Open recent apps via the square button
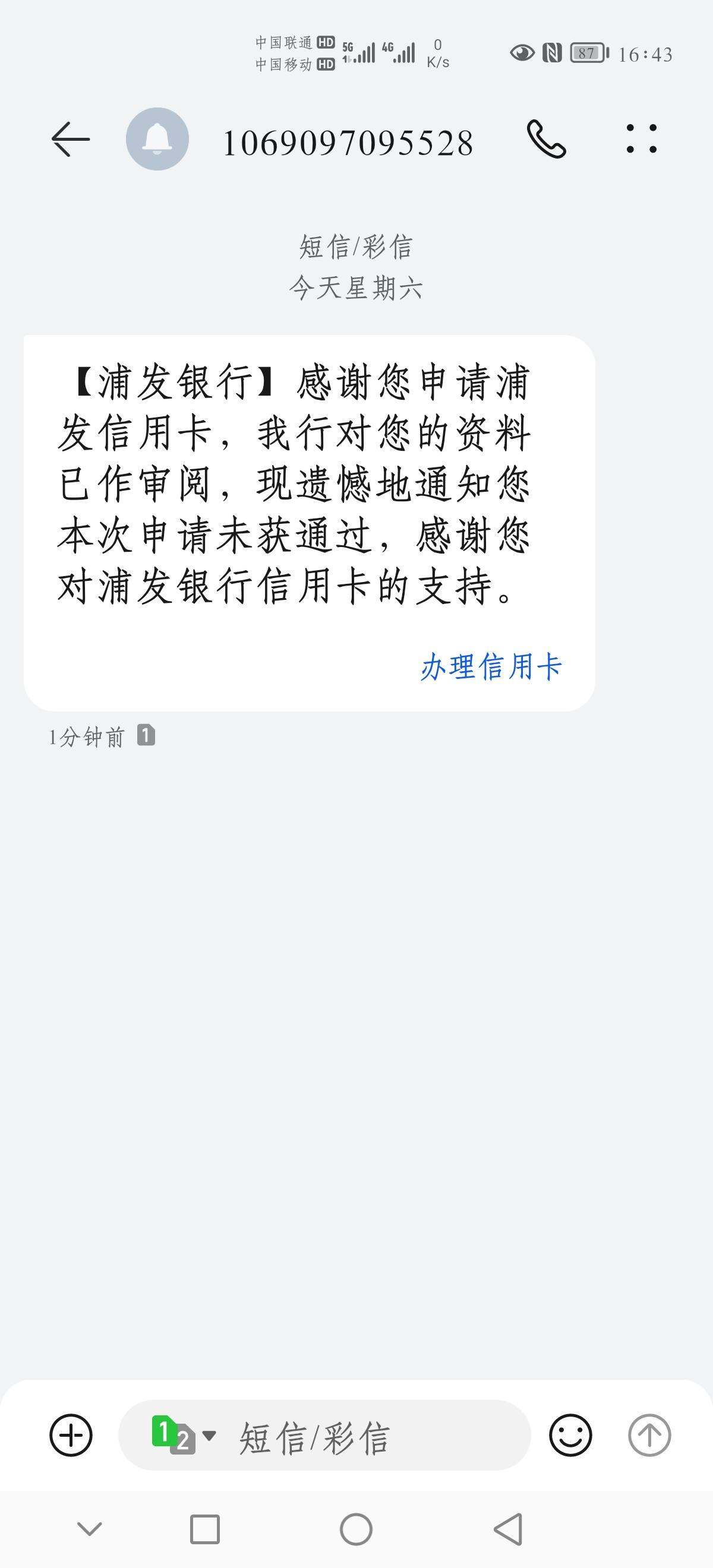This screenshot has height=1568, width=713. [x=204, y=1529]
